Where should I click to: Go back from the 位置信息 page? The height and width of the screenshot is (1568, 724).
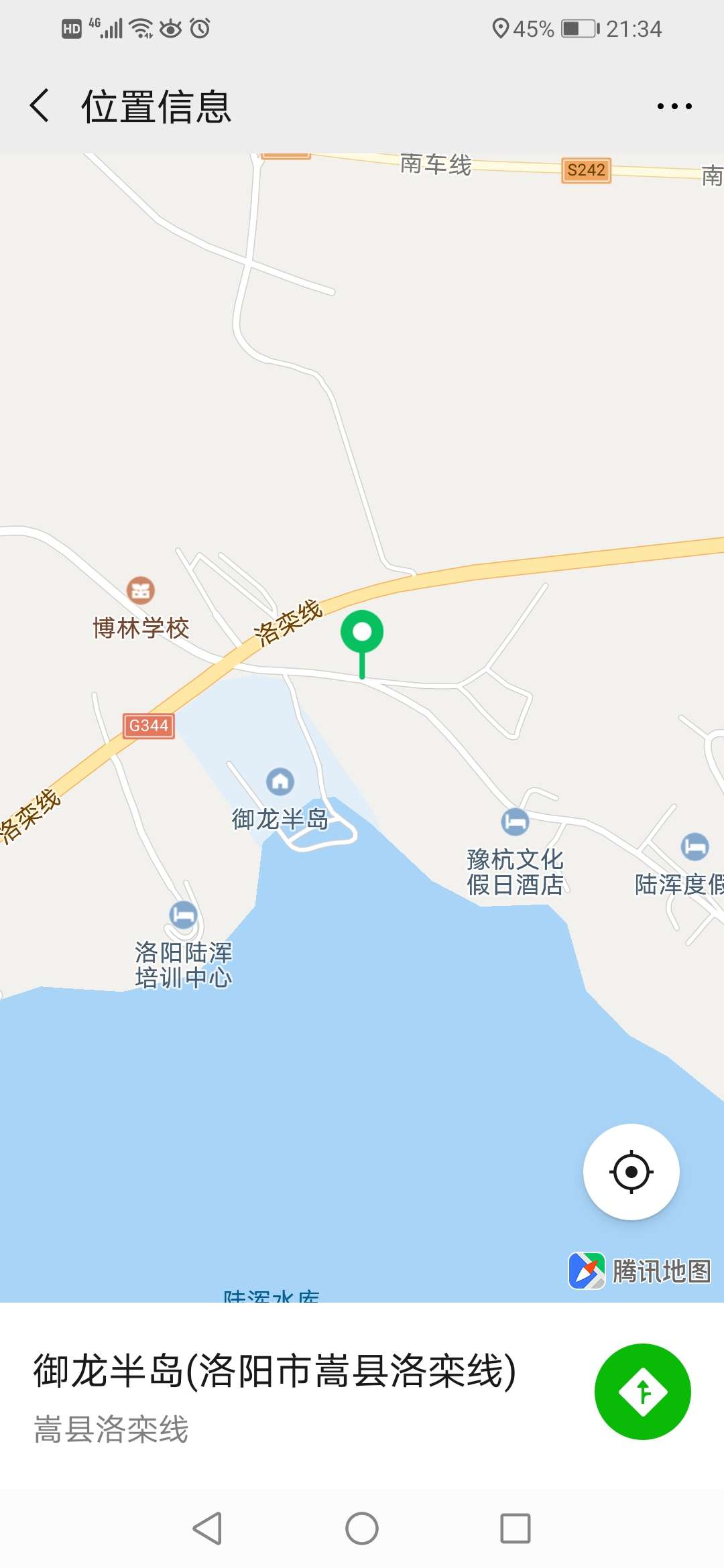point(40,106)
